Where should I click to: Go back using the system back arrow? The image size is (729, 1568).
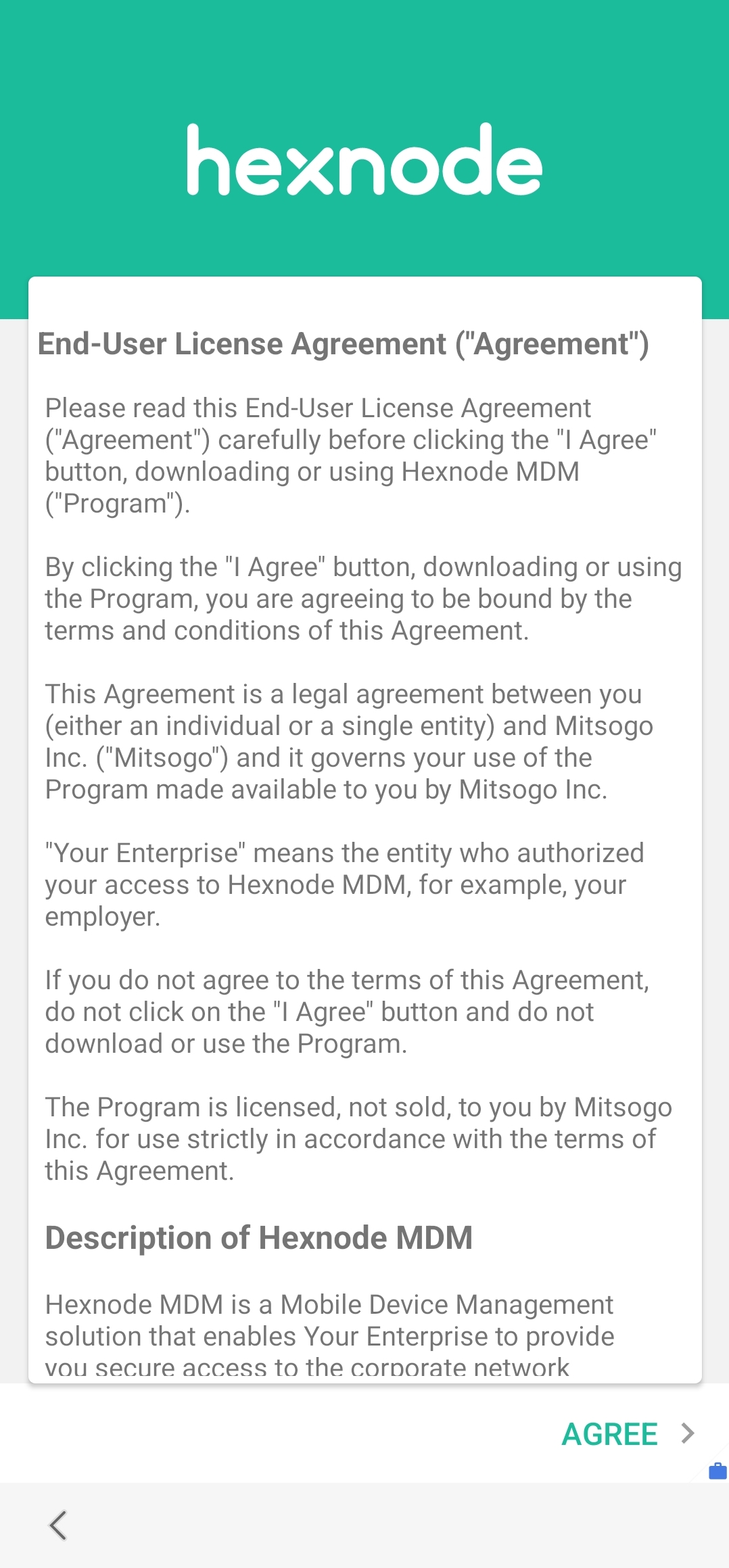(59, 1525)
